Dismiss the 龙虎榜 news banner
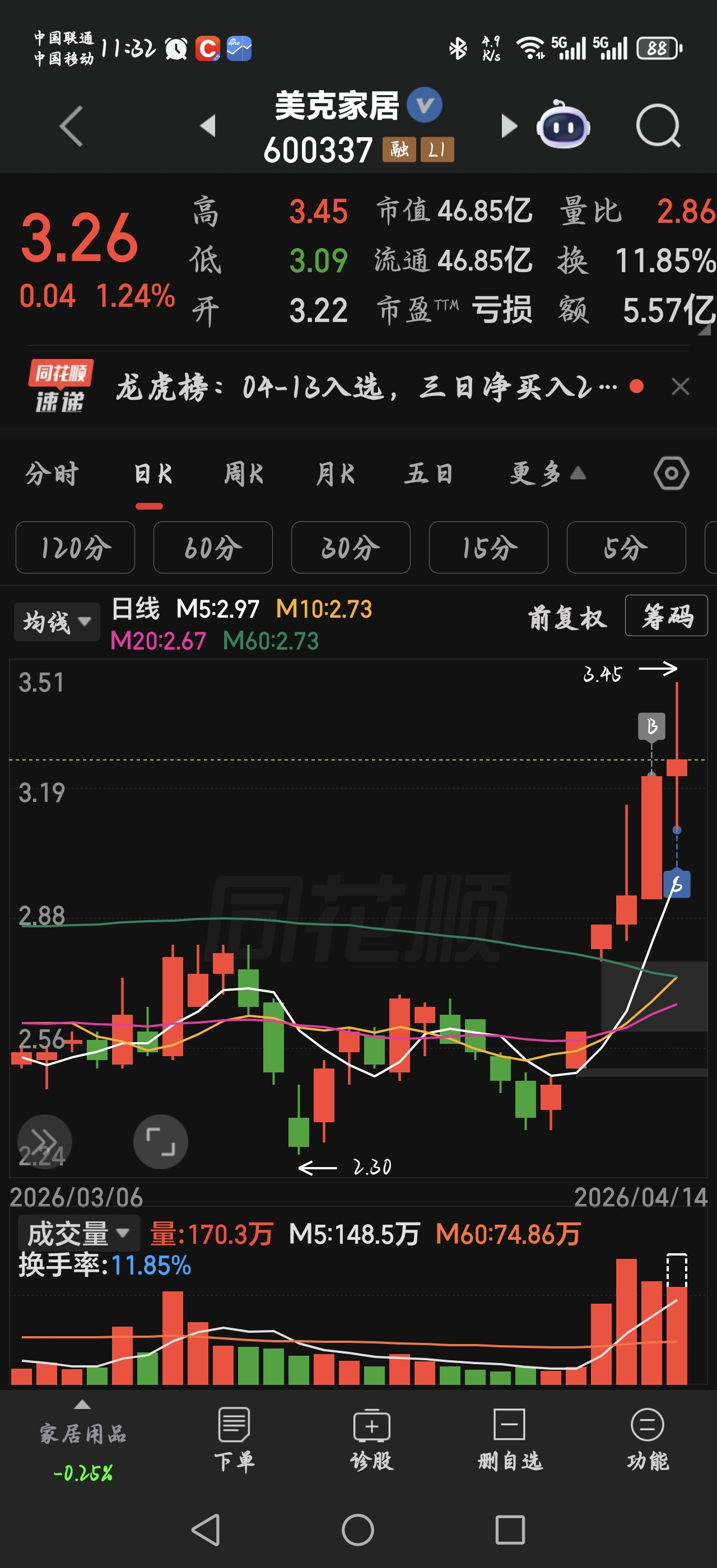 (x=680, y=386)
